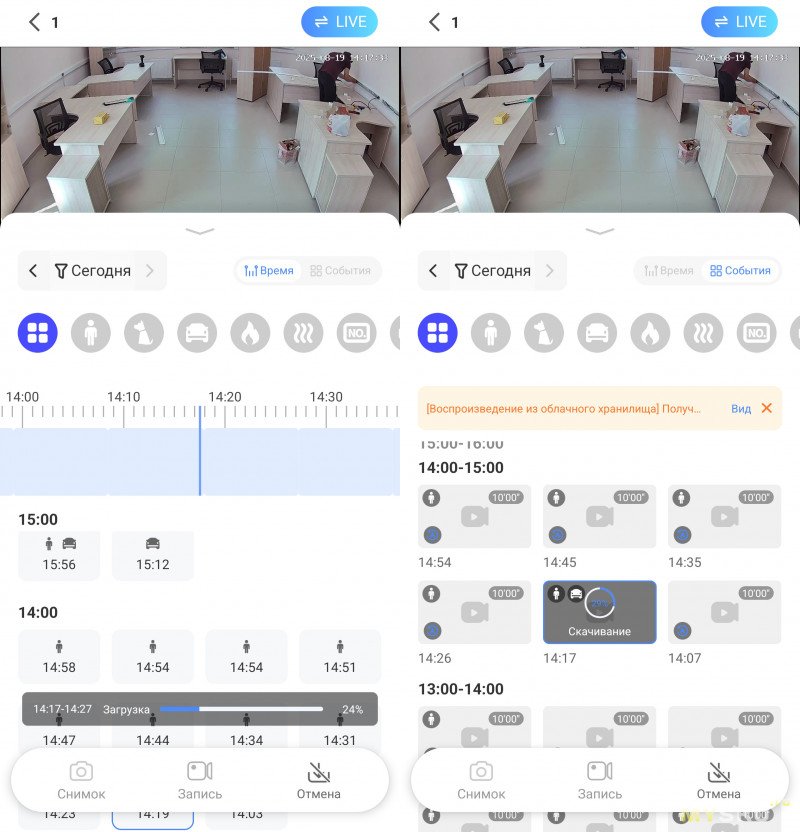Tap the downloading 14:17 clip tile

point(599,612)
